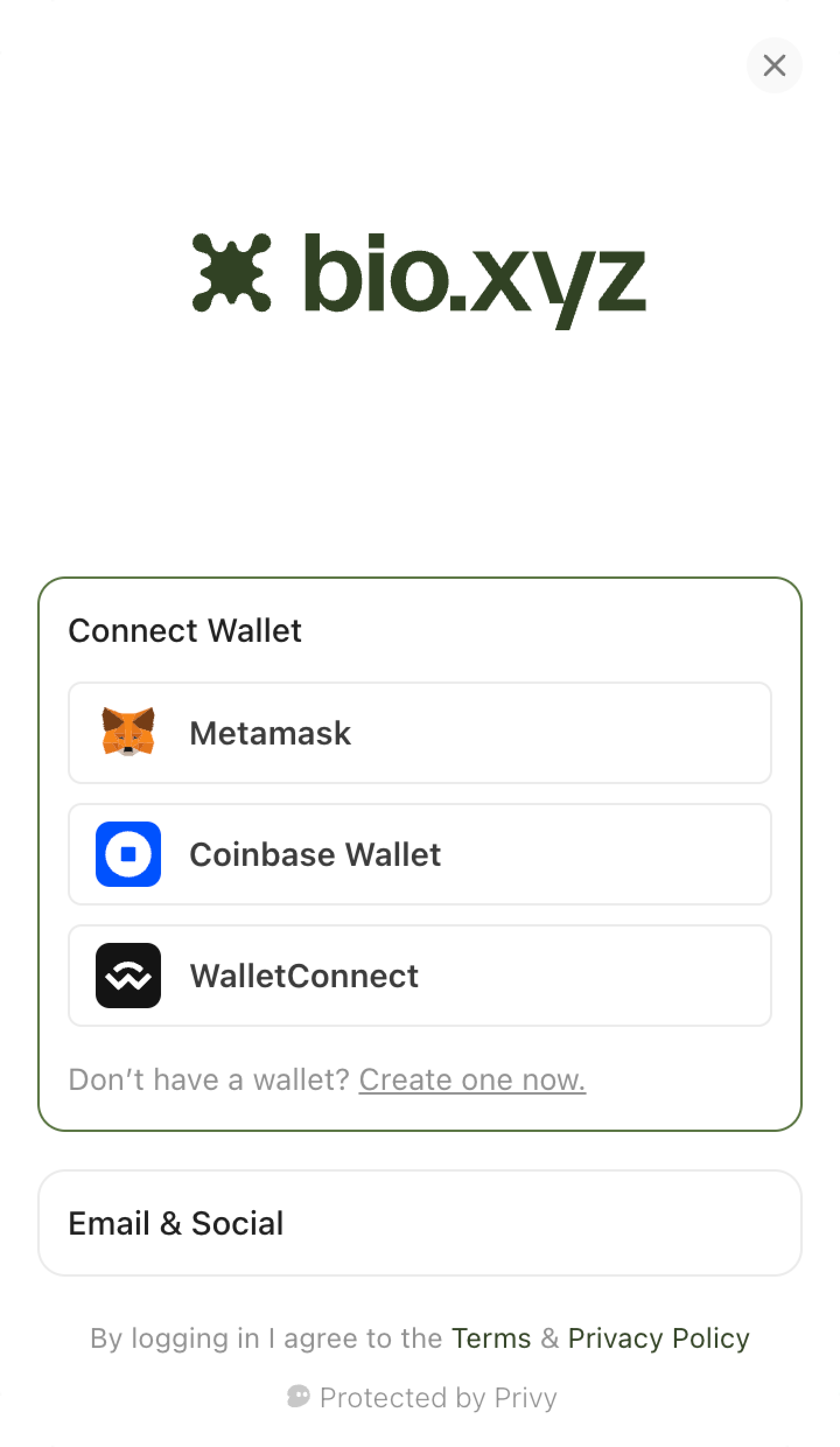Follow the Create one now link
This screenshot has height=1447, width=840.
[472, 1079]
